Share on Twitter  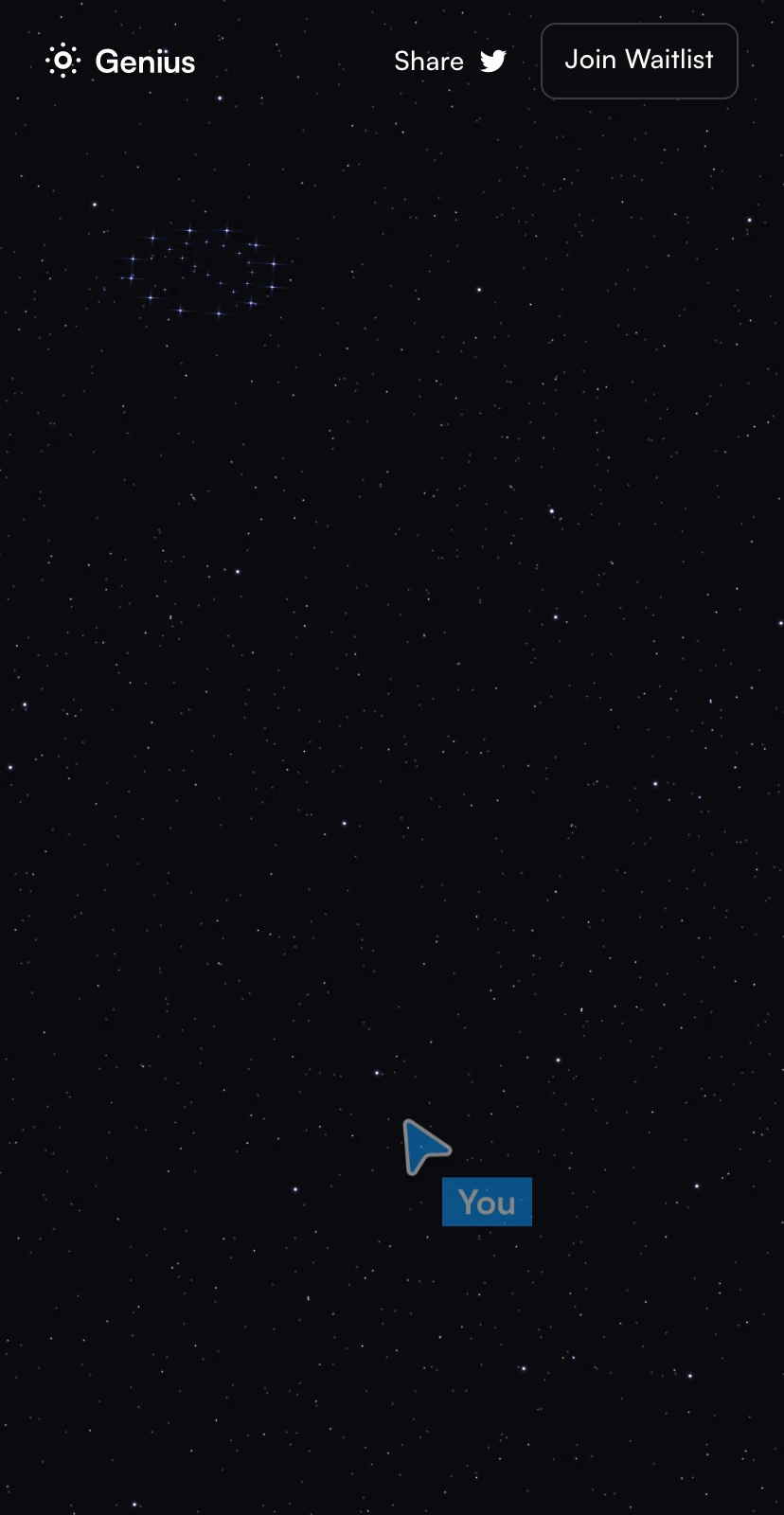[451, 62]
